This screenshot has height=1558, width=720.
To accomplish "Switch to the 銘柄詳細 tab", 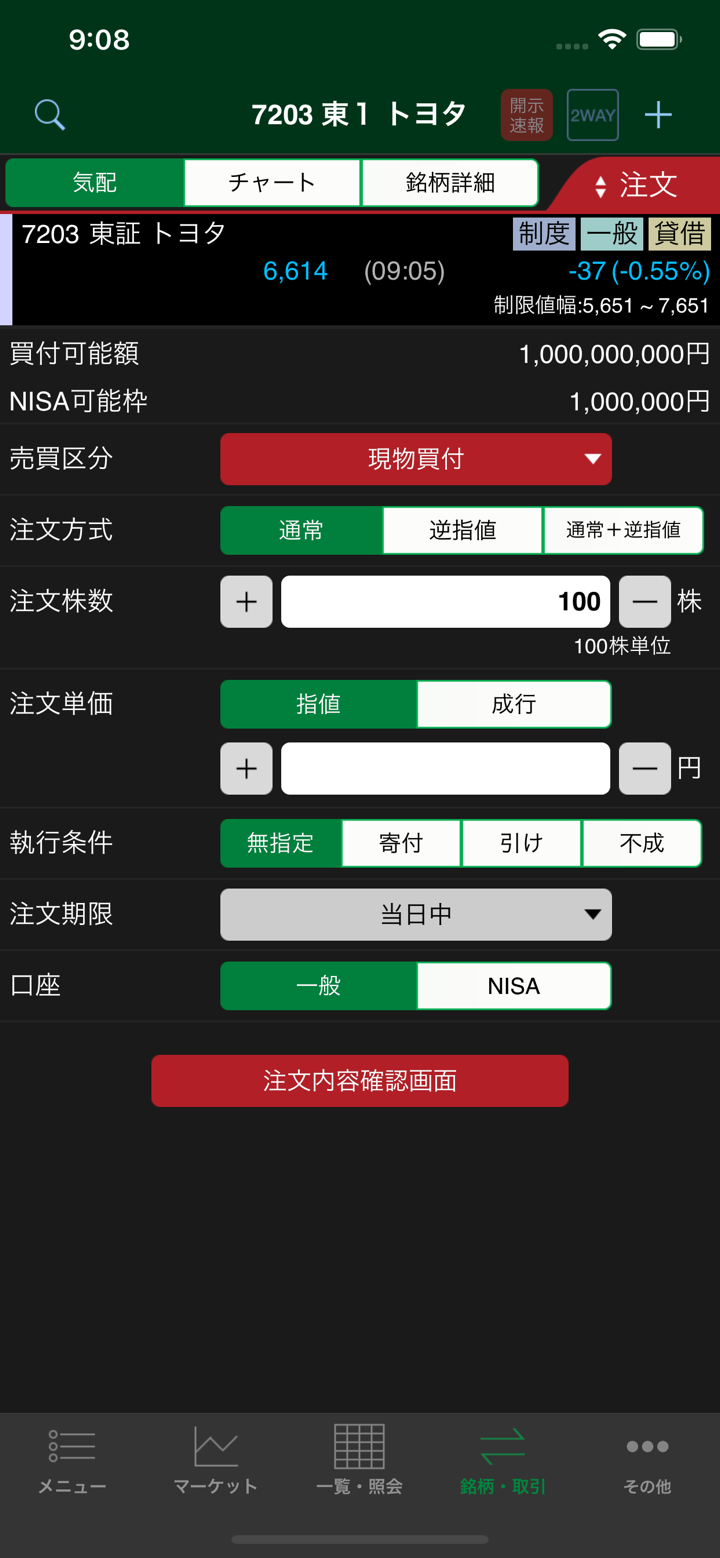I will [450, 182].
